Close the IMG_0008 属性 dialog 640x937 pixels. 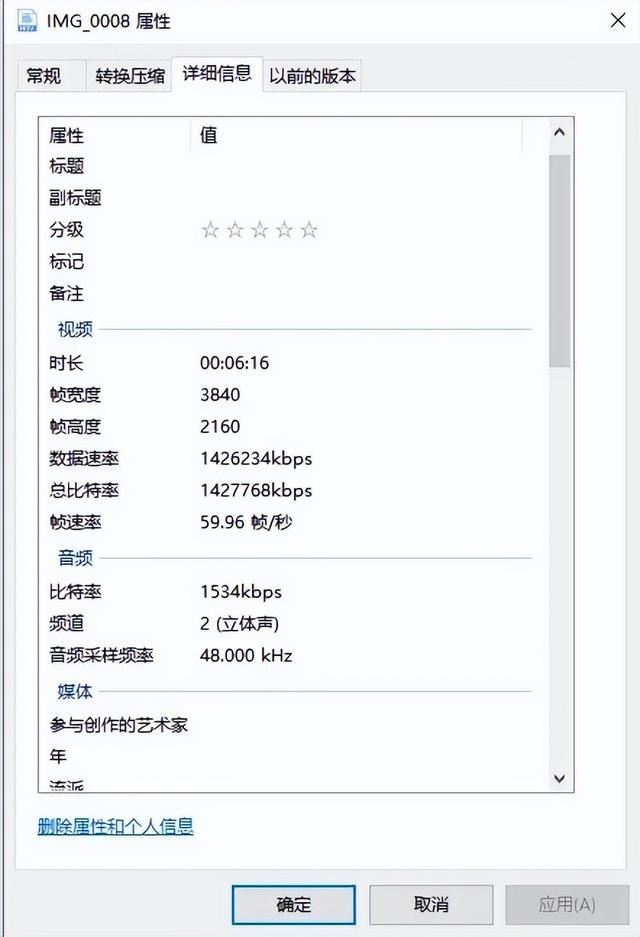coord(618,21)
